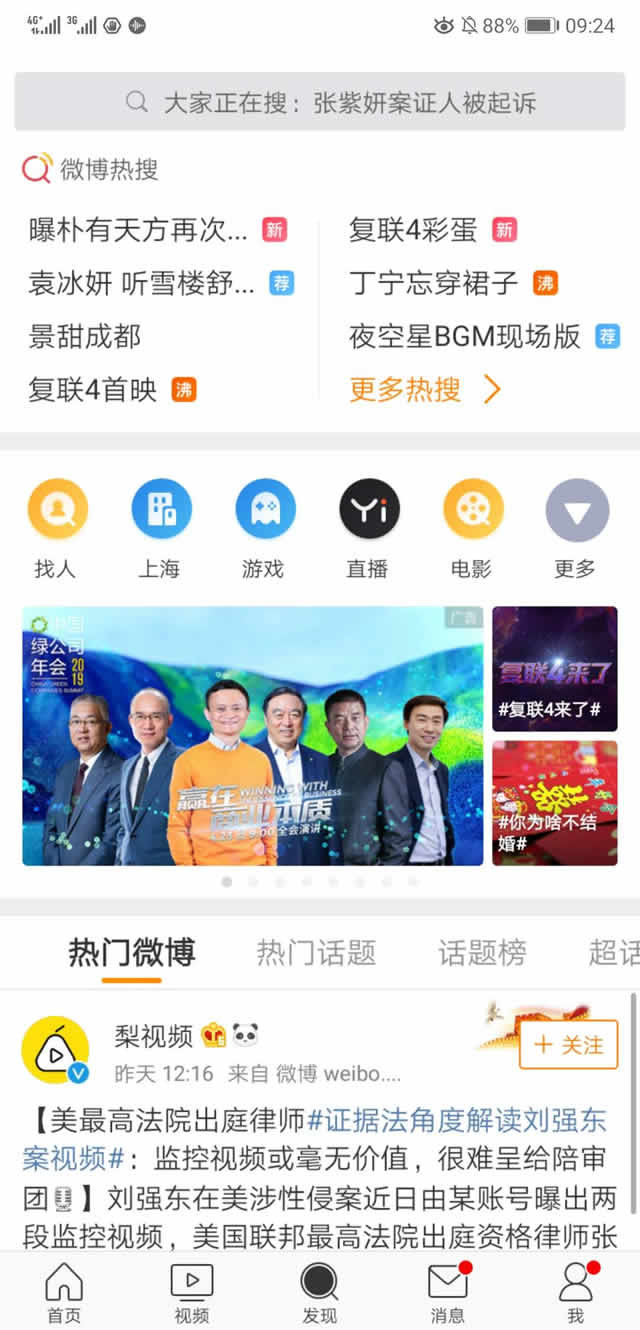Open the #复联4来了# topic tile
Image resolution: width=640 pixels, height=1330 pixels.
click(x=554, y=668)
